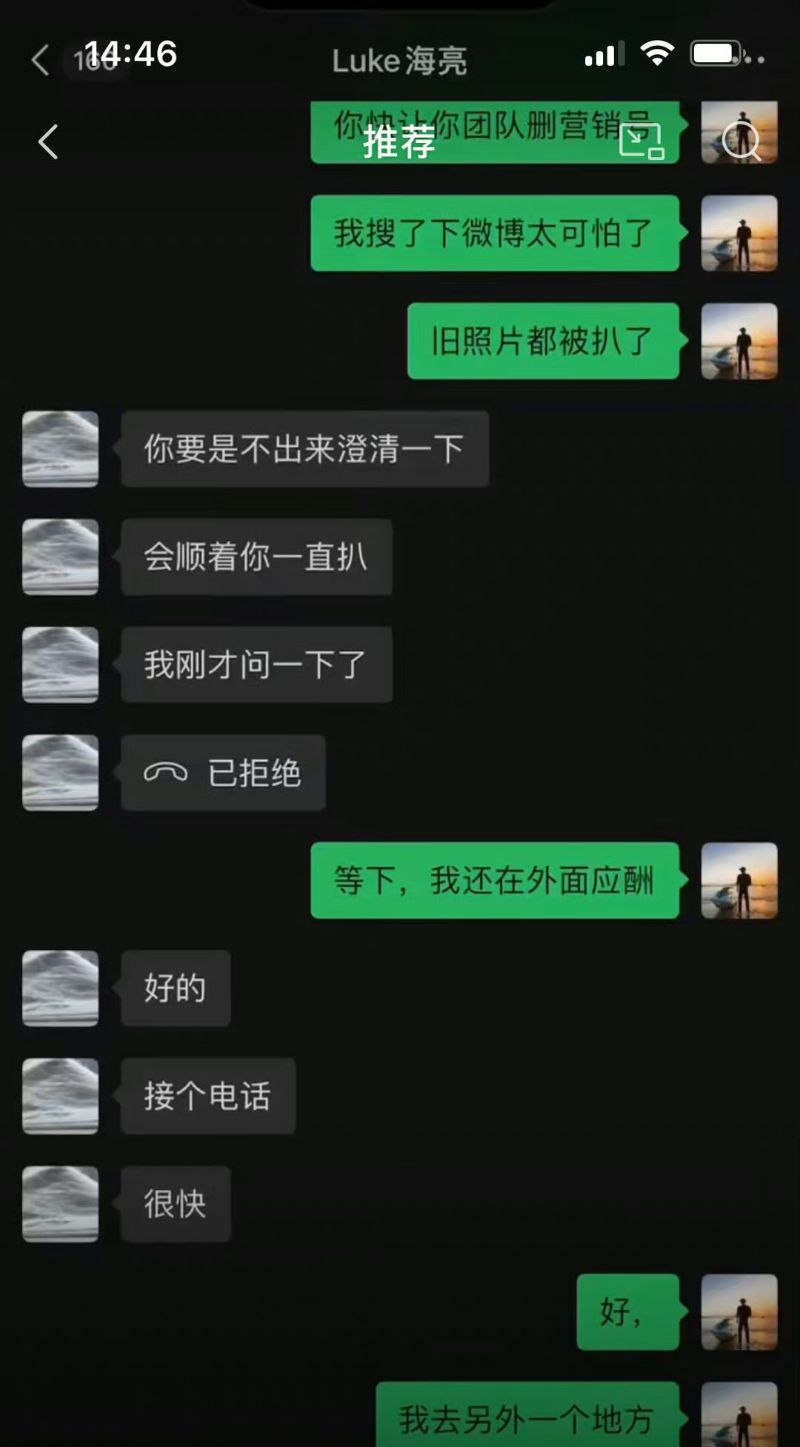This screenshot has width=800, height=1447.
Task: Tap the screen cast icon beside search
Action: 641,142
